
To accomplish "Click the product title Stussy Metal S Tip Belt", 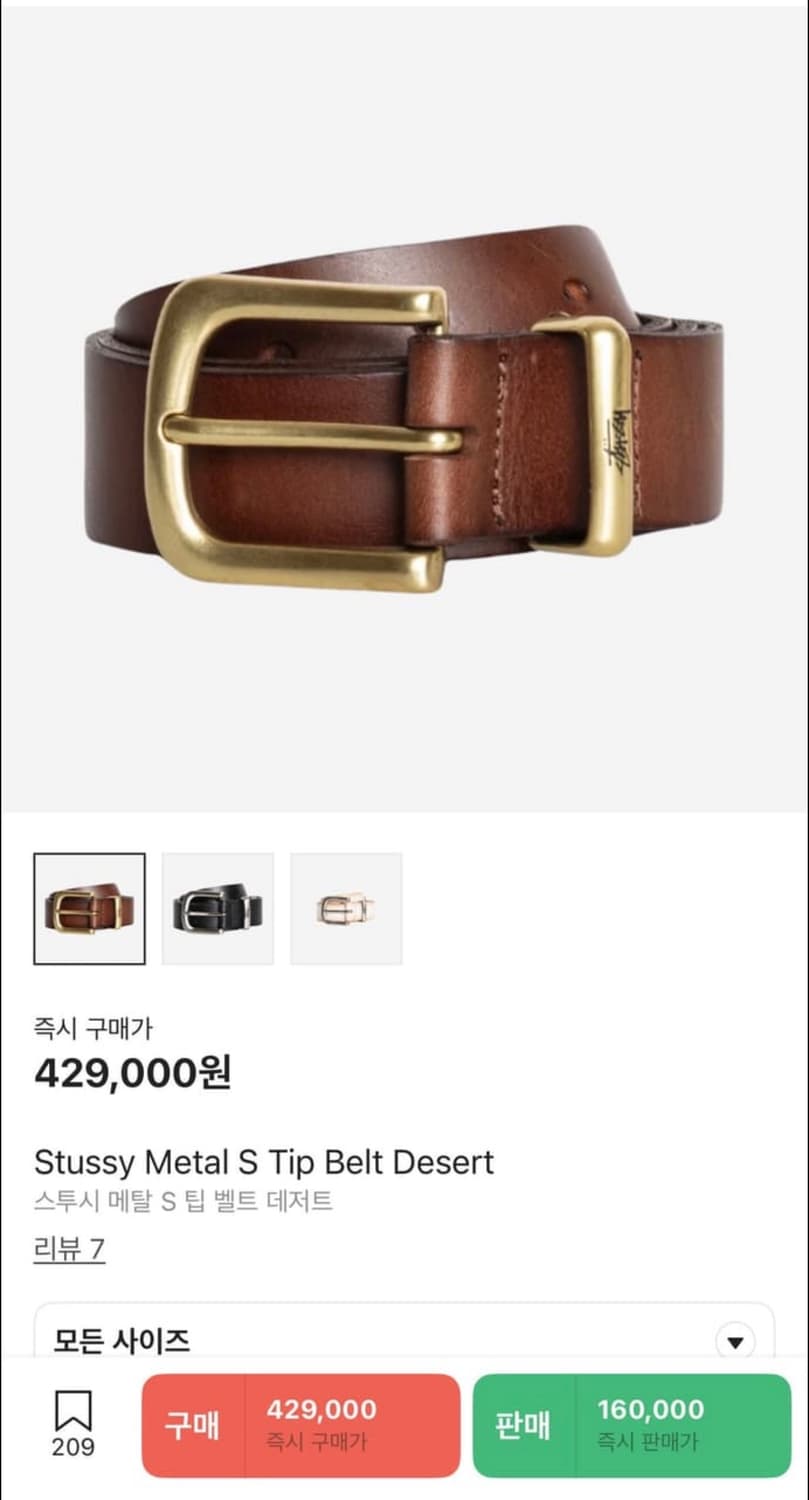I will pyautogui.click(x=263, y=1163).
